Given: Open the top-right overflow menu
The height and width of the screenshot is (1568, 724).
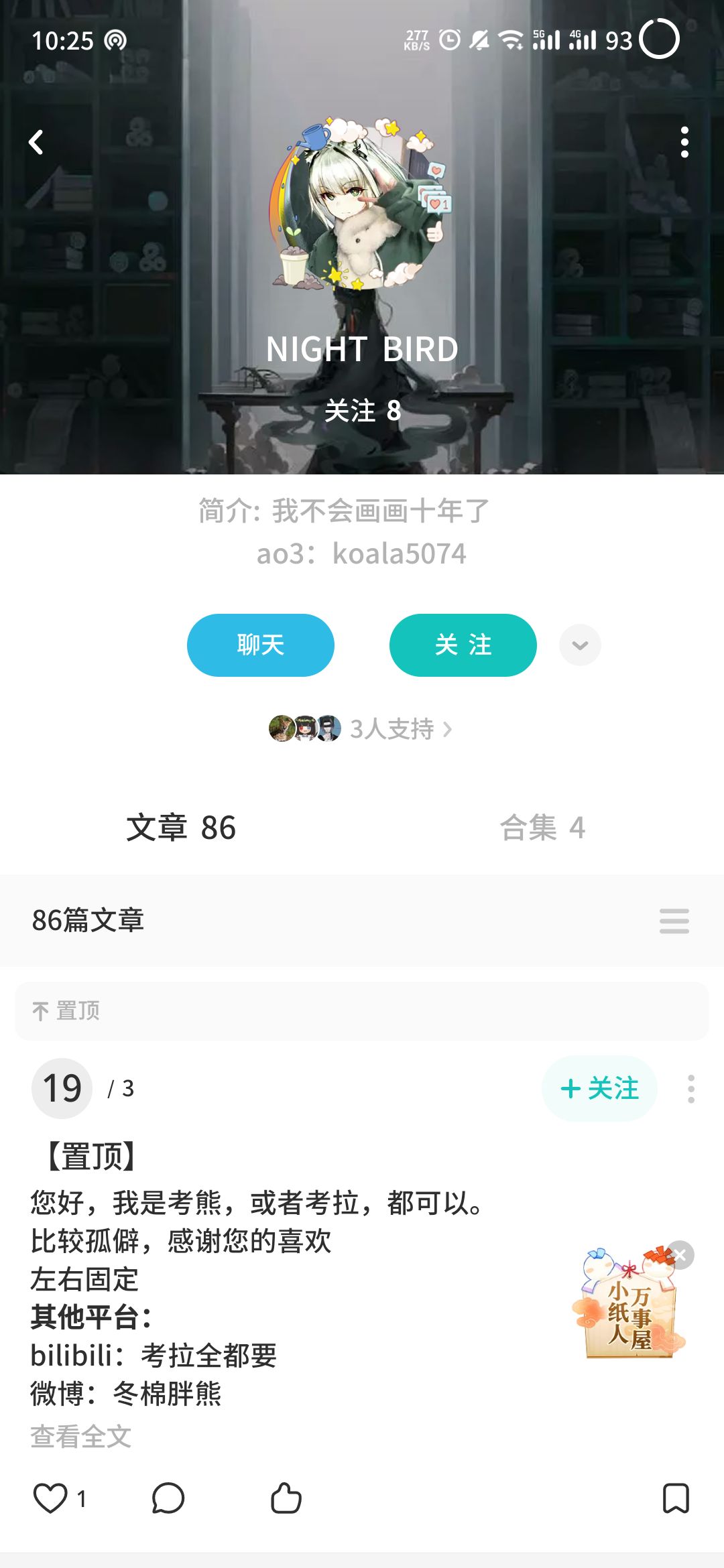Looking at the screenshot, I should coord(685,141).
